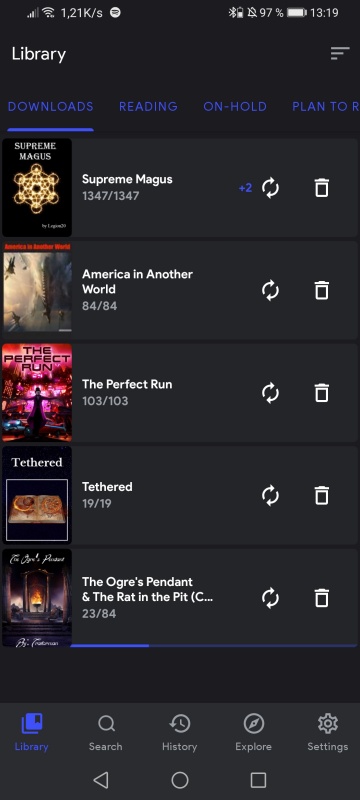Open the Tethered novel
The image size is (360, 800).
click(180, 495)
